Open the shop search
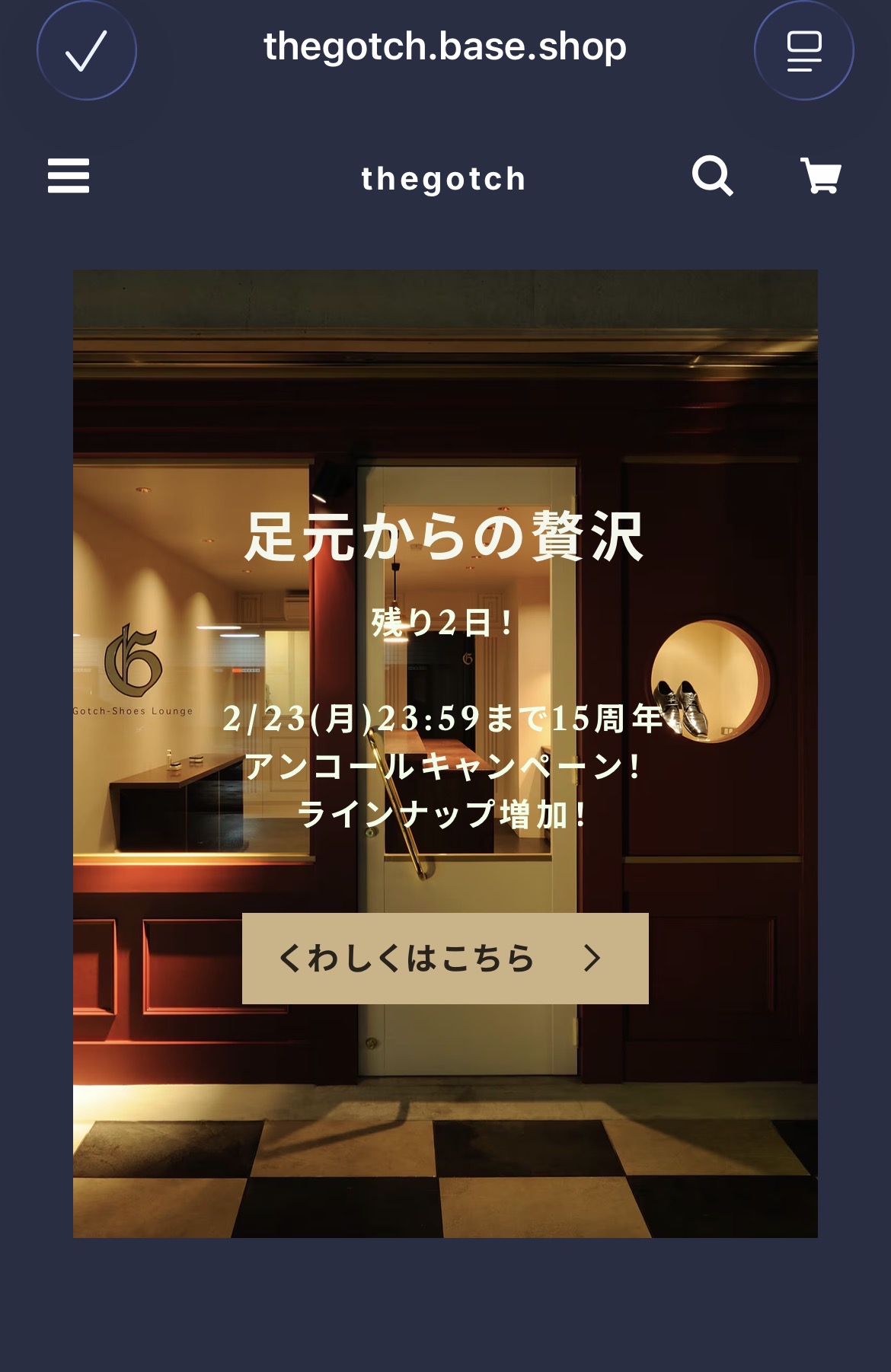 [x=712, y=176]
